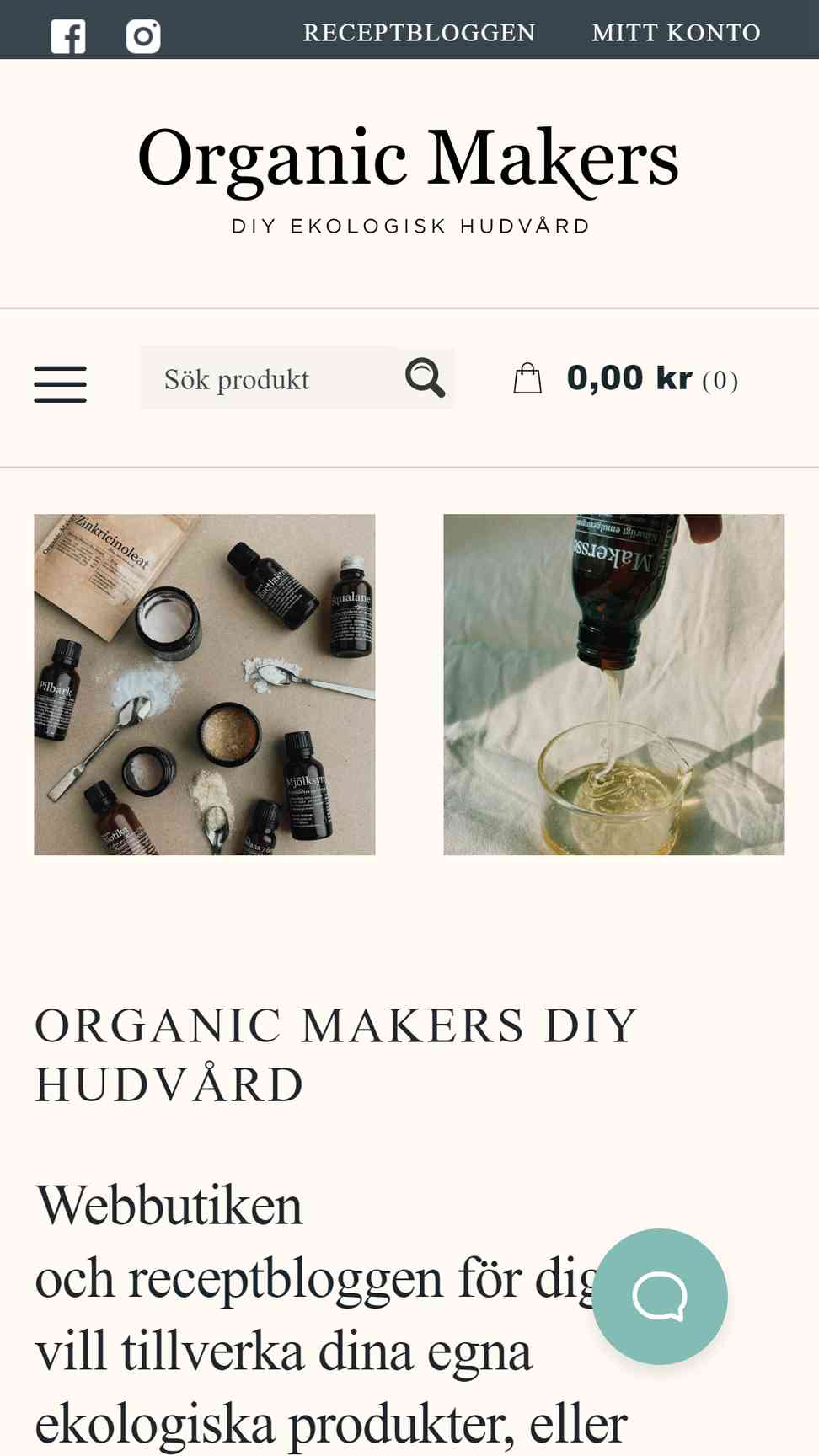Submit search with magnifier icon

tap(426, 378)
